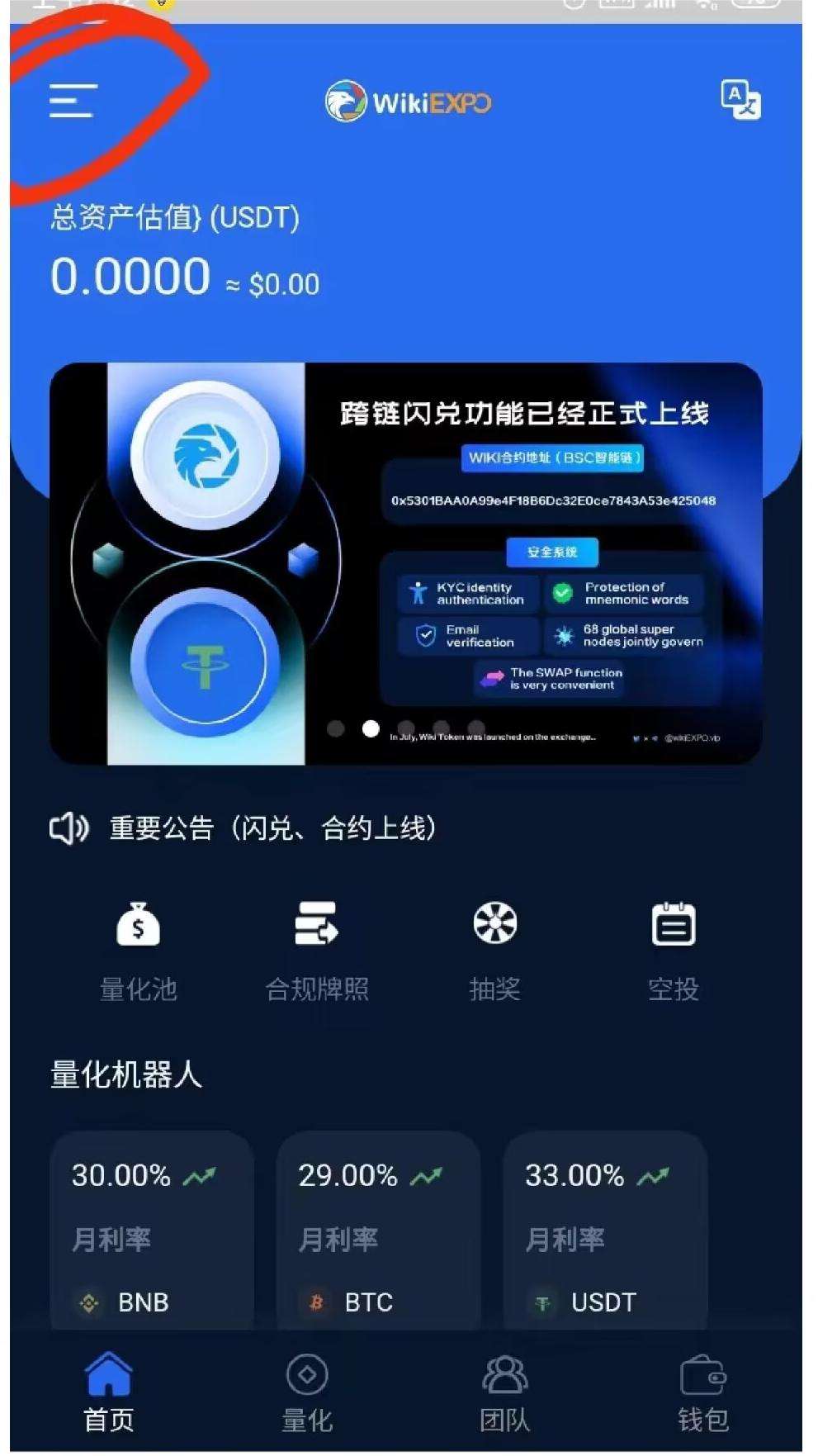818x1456 pixels.
Task: Switch to the 量化 quant tab
Action: click(307, 1393)
